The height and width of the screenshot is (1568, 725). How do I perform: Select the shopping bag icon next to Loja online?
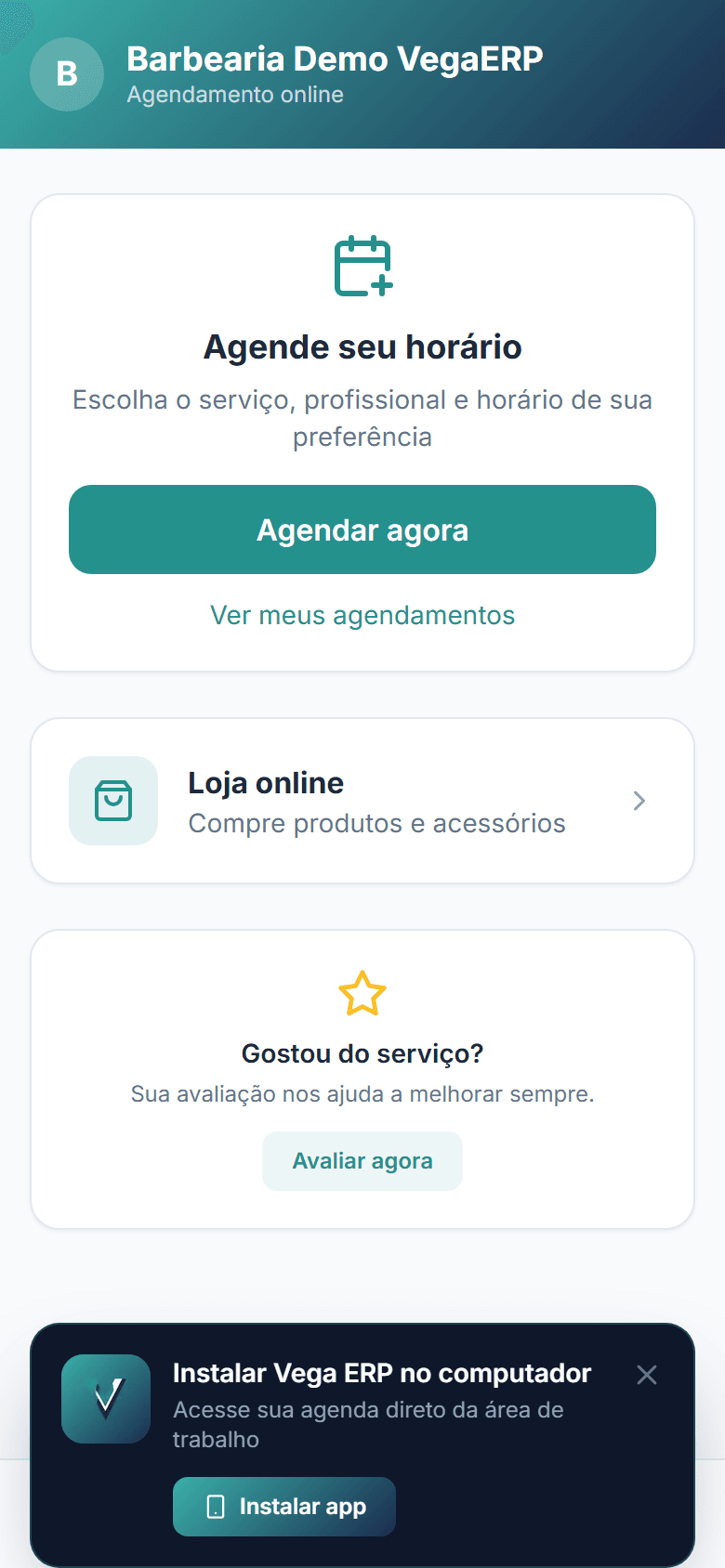tap(113, 800)
